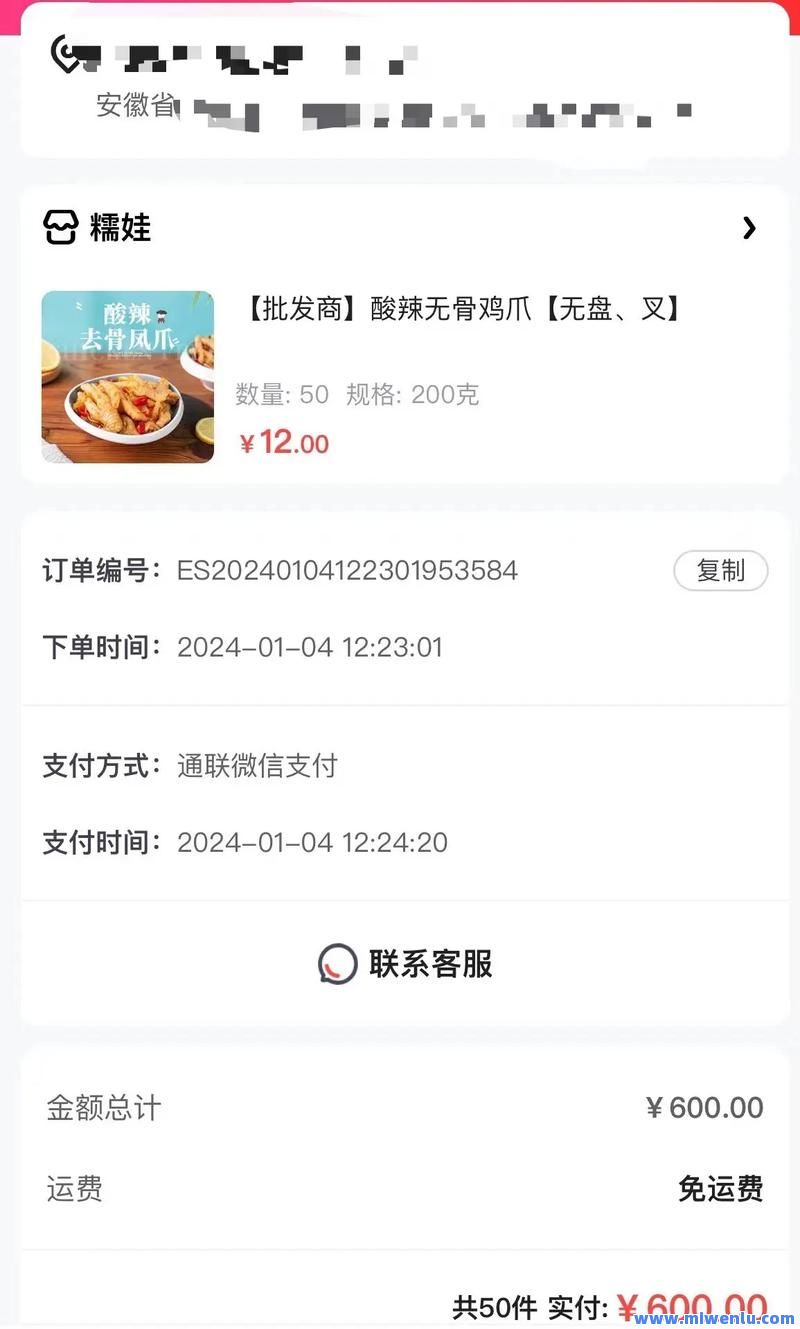
Task: Open the product thumbnail of 酸辣去骨凤爪
Action: click(x=127, y=377)
